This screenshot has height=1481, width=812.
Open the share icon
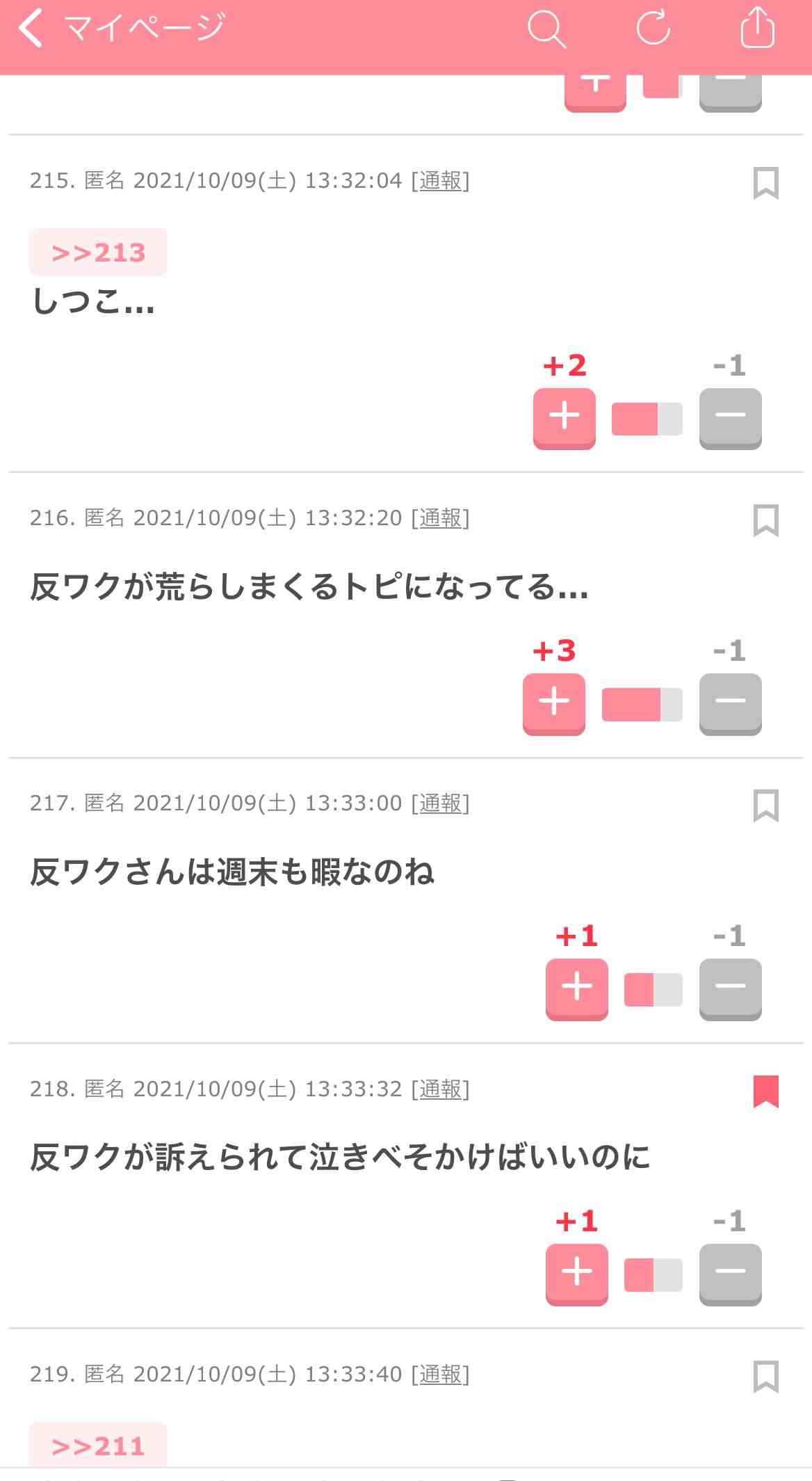pos(757,28)
